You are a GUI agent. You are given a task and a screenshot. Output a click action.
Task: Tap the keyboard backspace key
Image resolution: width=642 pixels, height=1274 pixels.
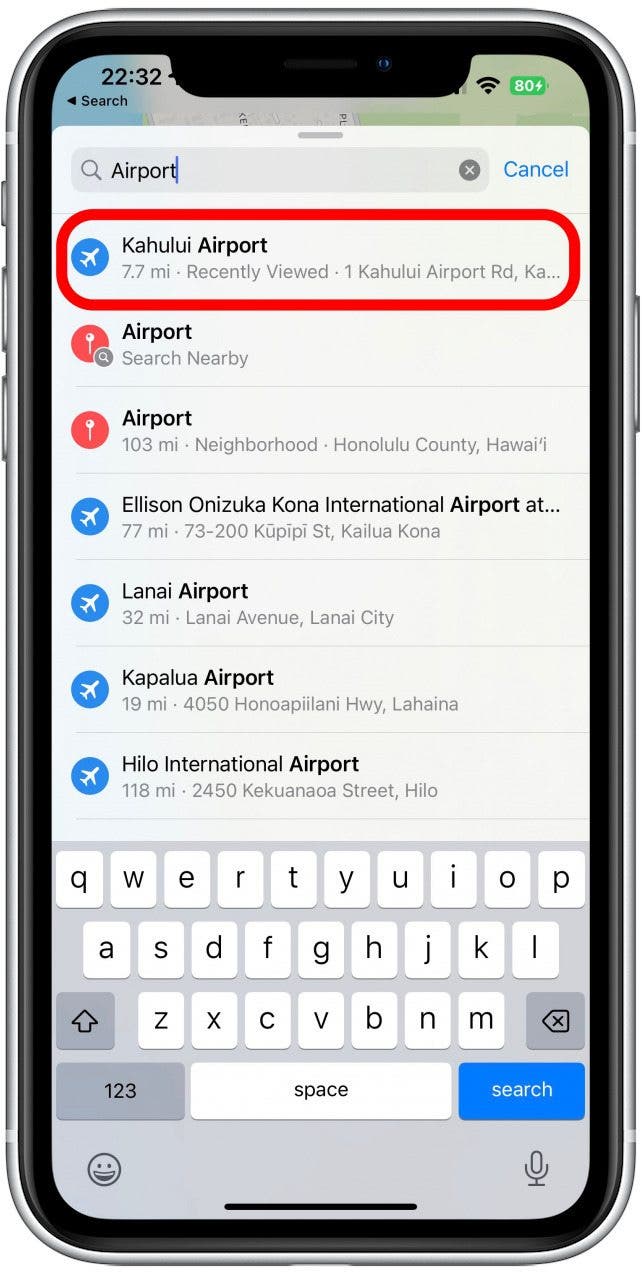click(x=554, y=1021)
